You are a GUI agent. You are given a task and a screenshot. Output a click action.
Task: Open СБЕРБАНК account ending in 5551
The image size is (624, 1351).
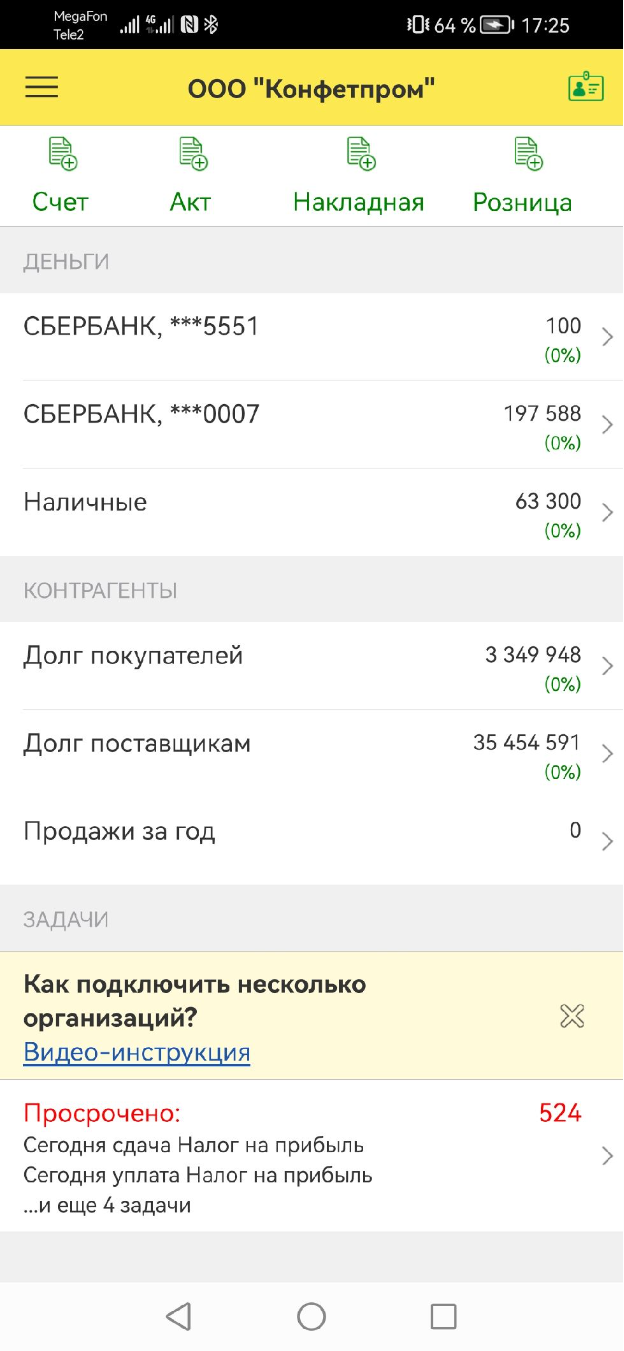[312, 337]
